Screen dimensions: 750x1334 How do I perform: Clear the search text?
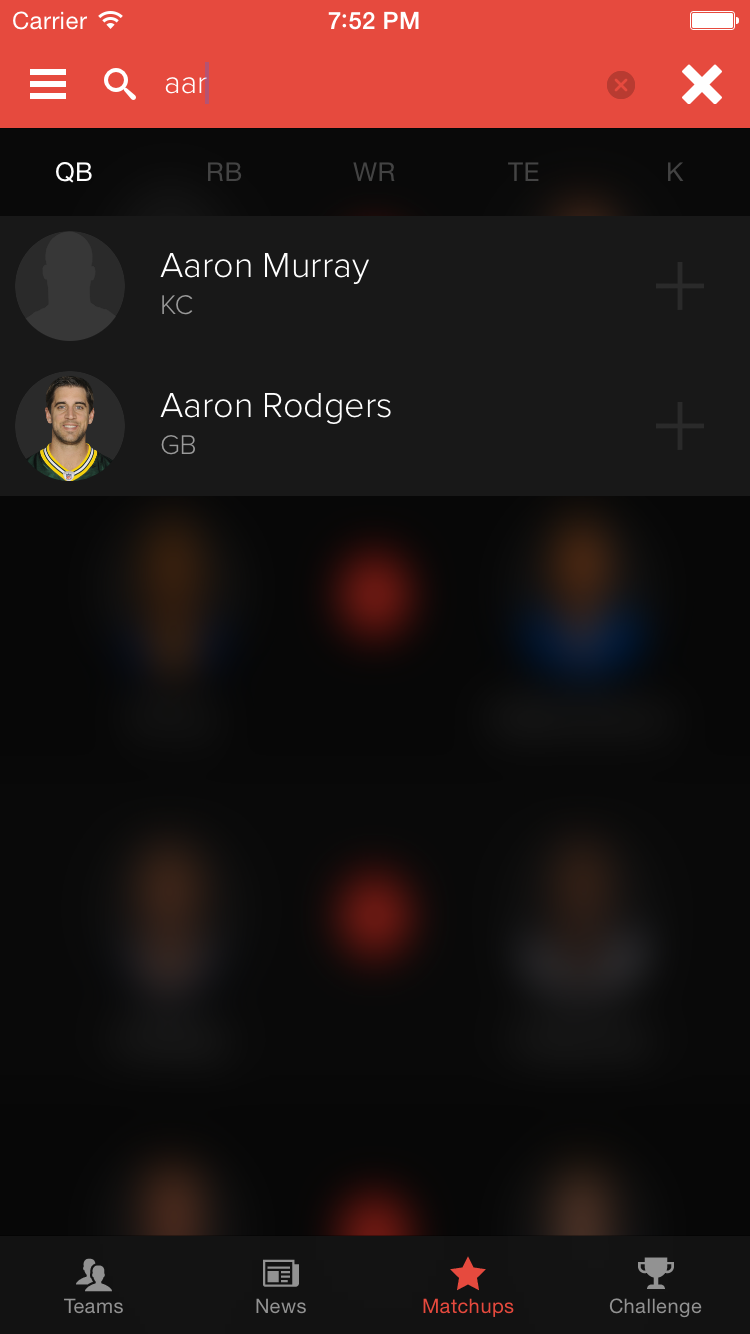pyautogui.click(x=621, y=85)
